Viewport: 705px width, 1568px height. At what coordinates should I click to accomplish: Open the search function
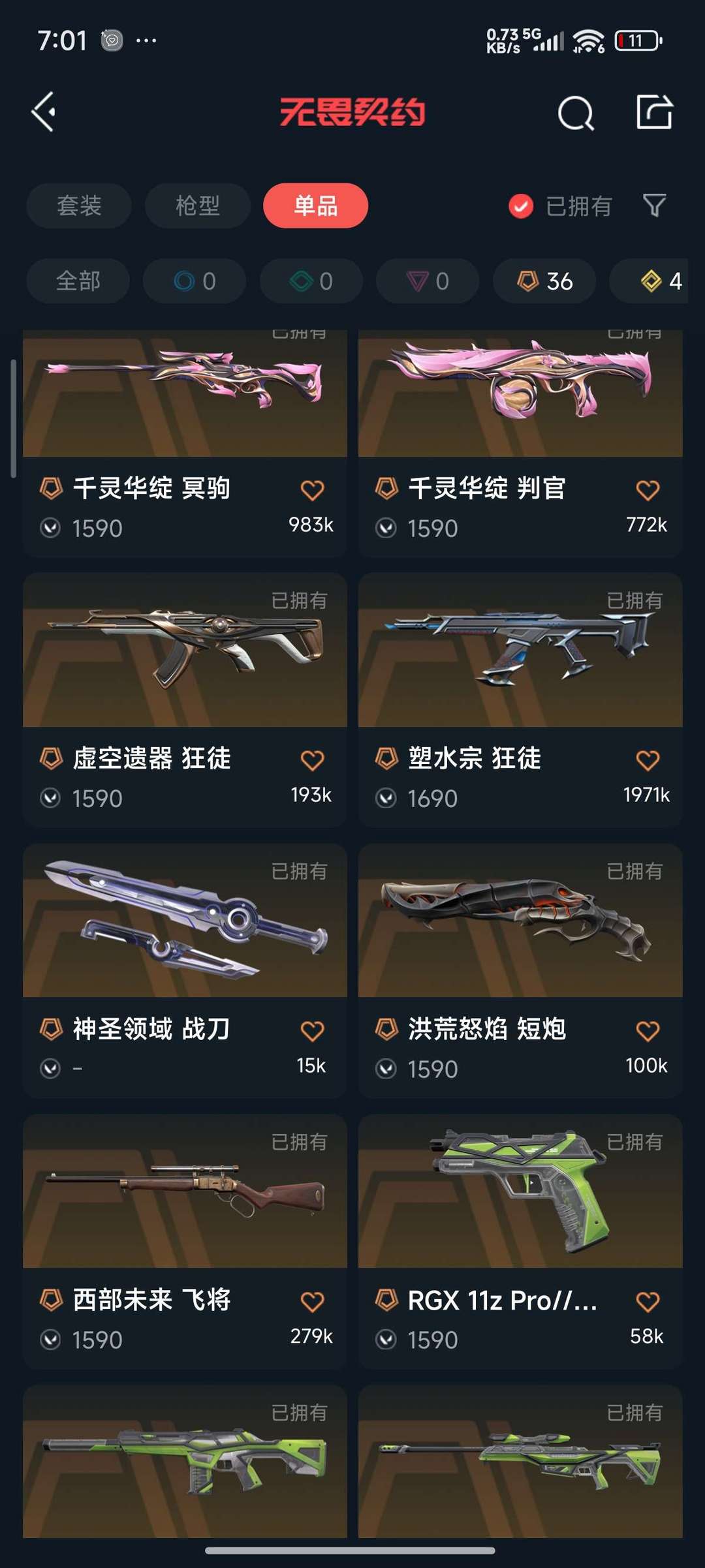click(x=577, y=112)
